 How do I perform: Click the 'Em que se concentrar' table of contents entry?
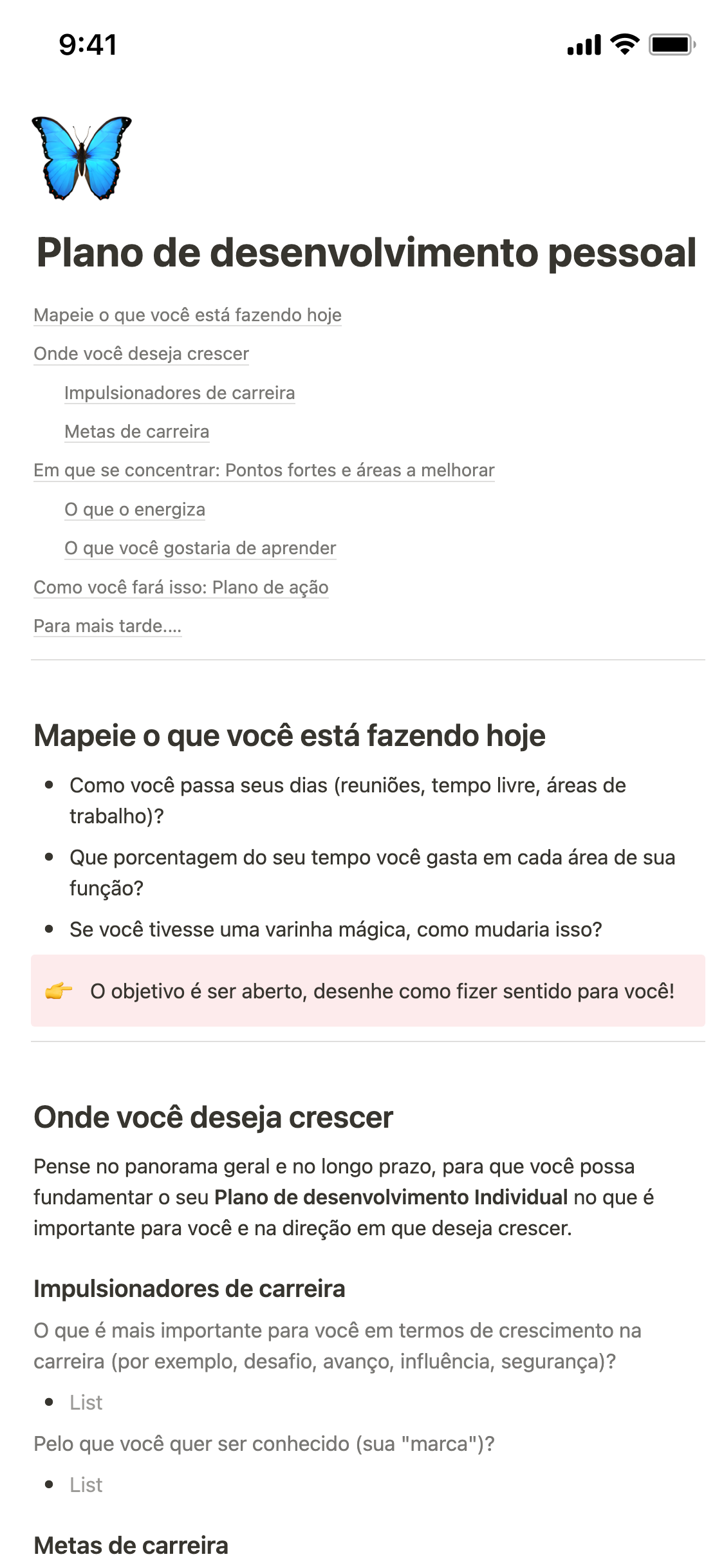coord(264,470)
